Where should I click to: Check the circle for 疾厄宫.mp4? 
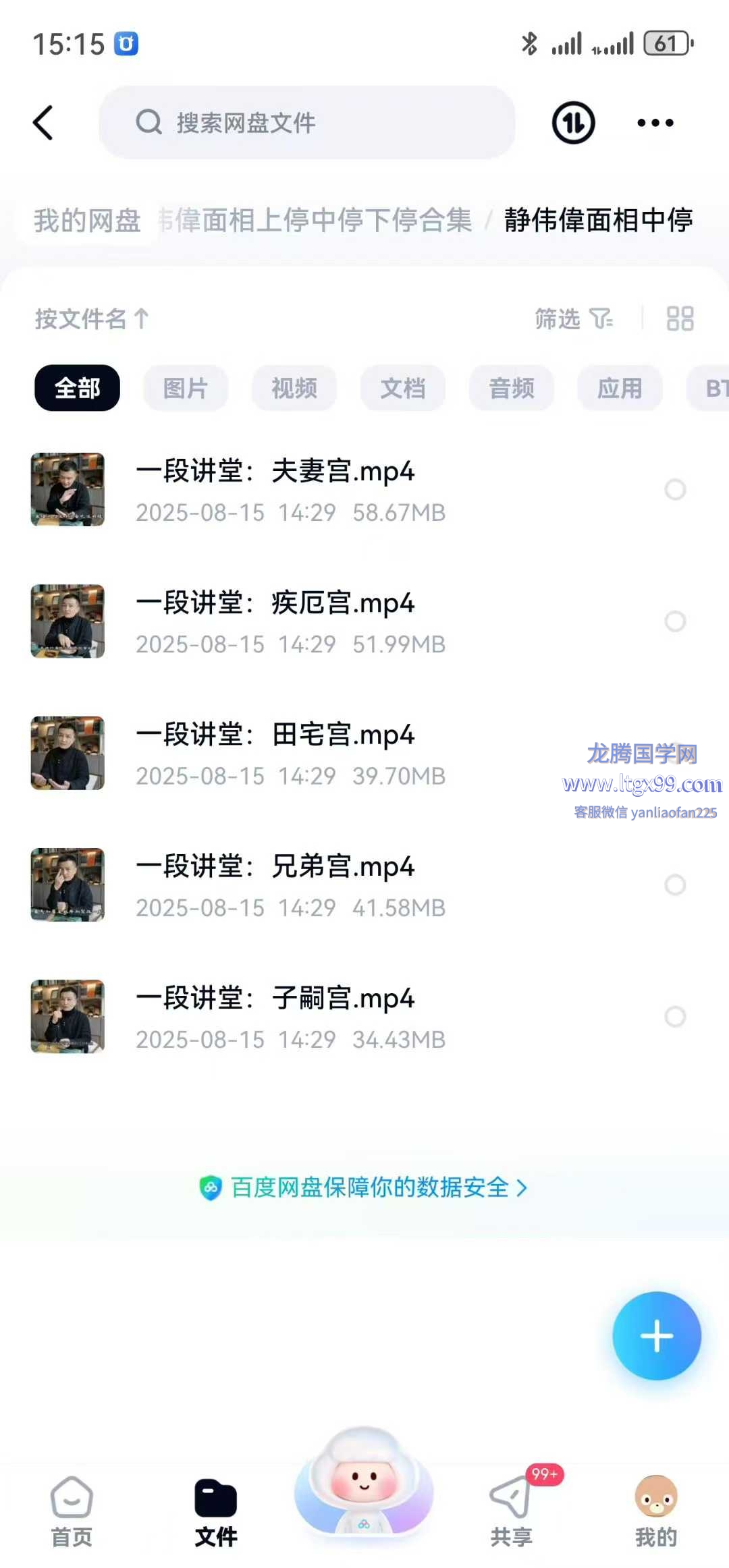[x=675, y=621]
